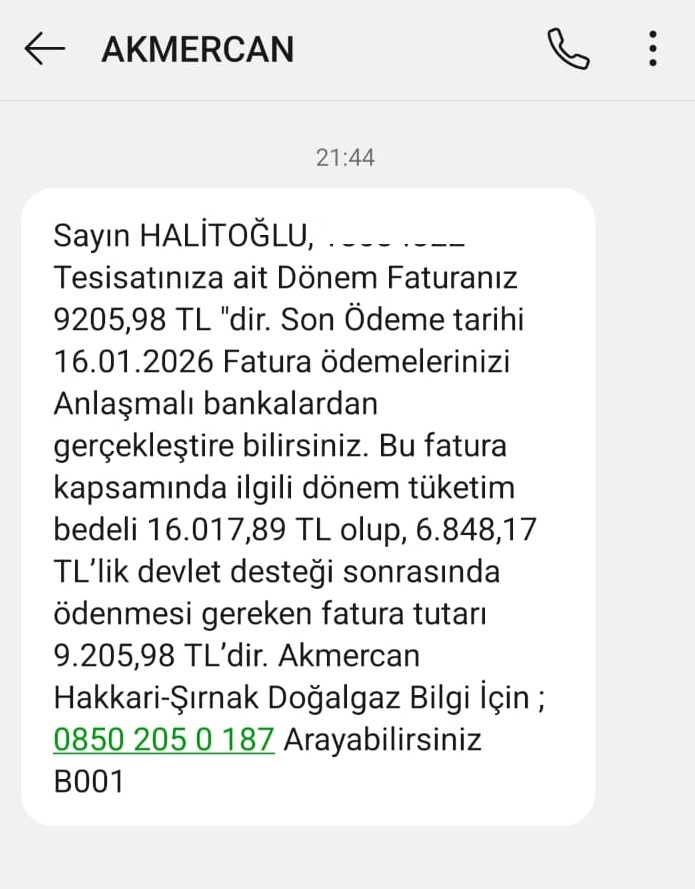Open the three-dot overflow menu
Screen dimensions: 695x889
(653, 48)
